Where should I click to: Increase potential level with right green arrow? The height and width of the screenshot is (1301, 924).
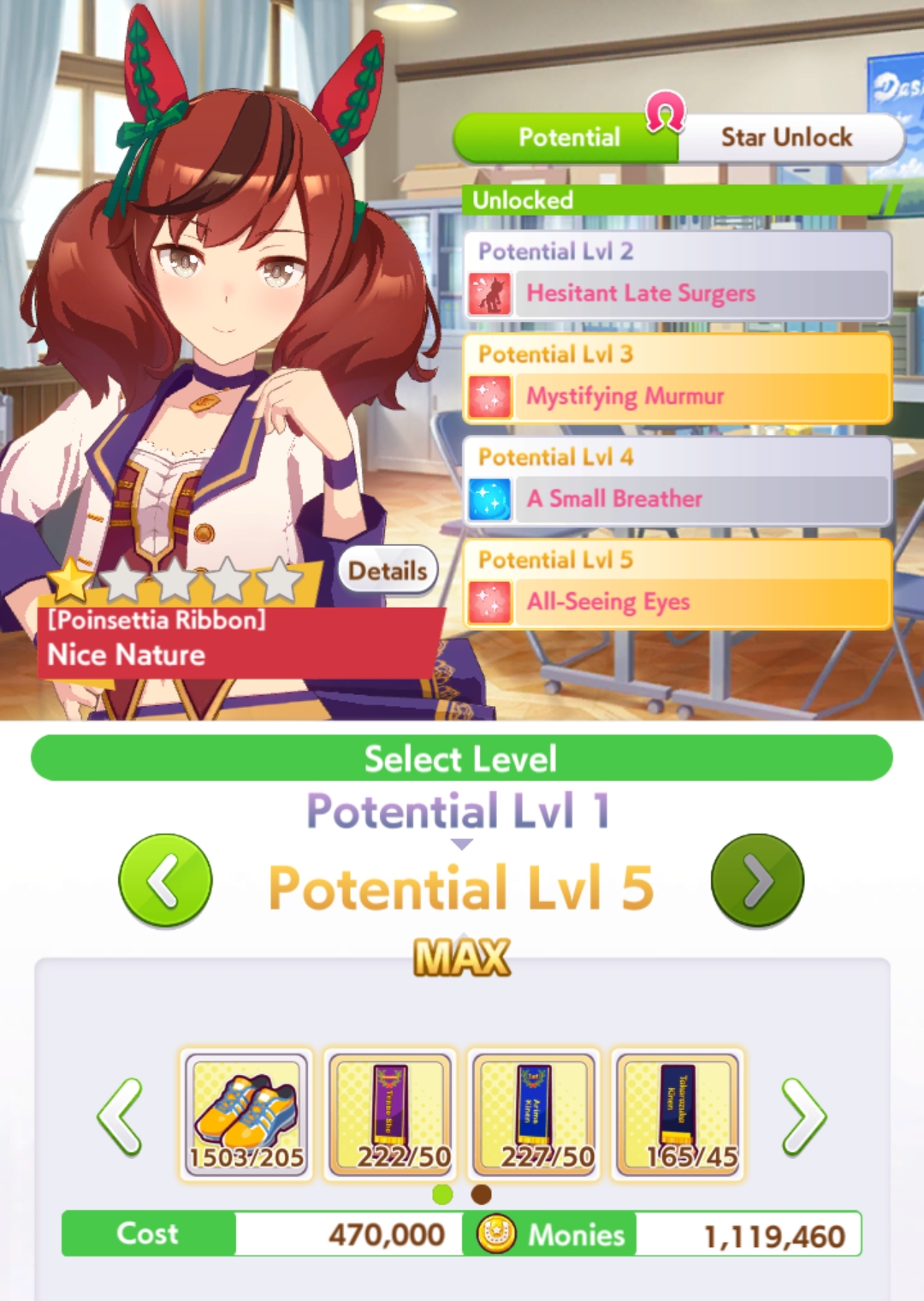[x=757, y=881]
